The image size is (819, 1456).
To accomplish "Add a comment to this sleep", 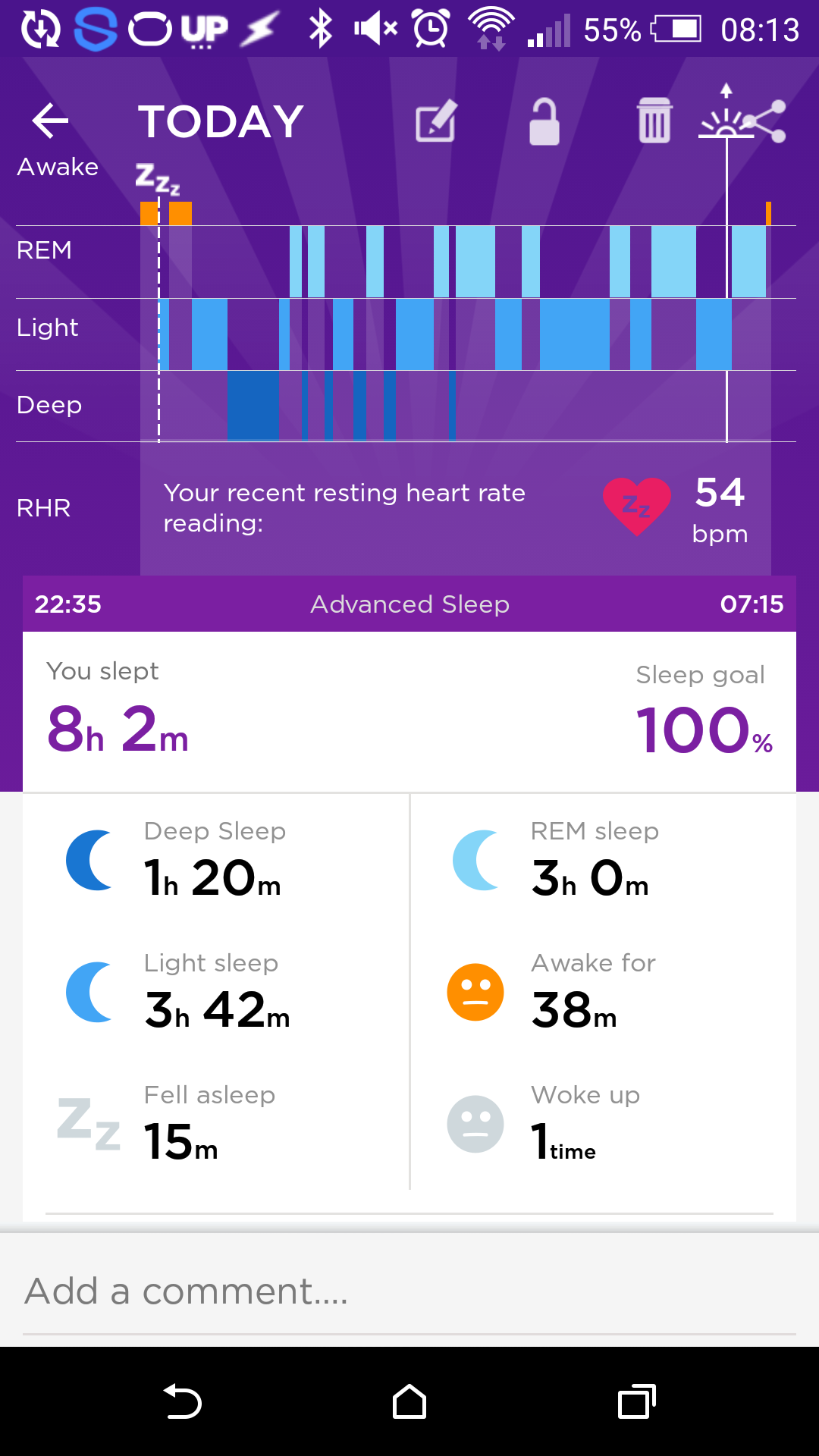I will click(x=409, y=1291).
